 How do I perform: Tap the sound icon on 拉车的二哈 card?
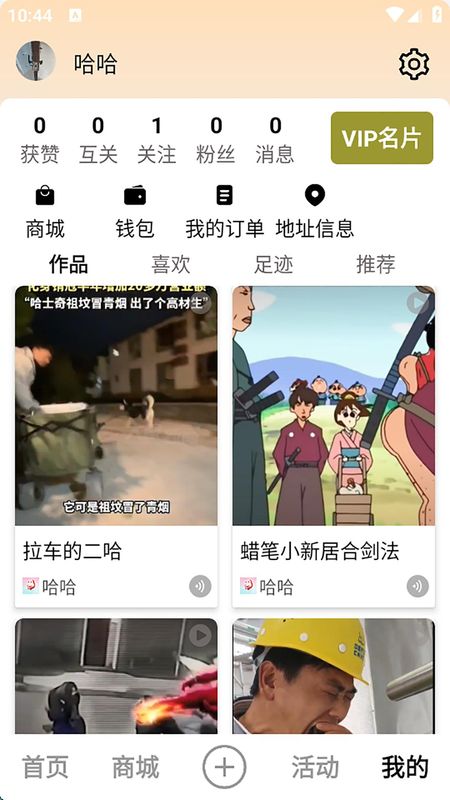pos(200,586)
